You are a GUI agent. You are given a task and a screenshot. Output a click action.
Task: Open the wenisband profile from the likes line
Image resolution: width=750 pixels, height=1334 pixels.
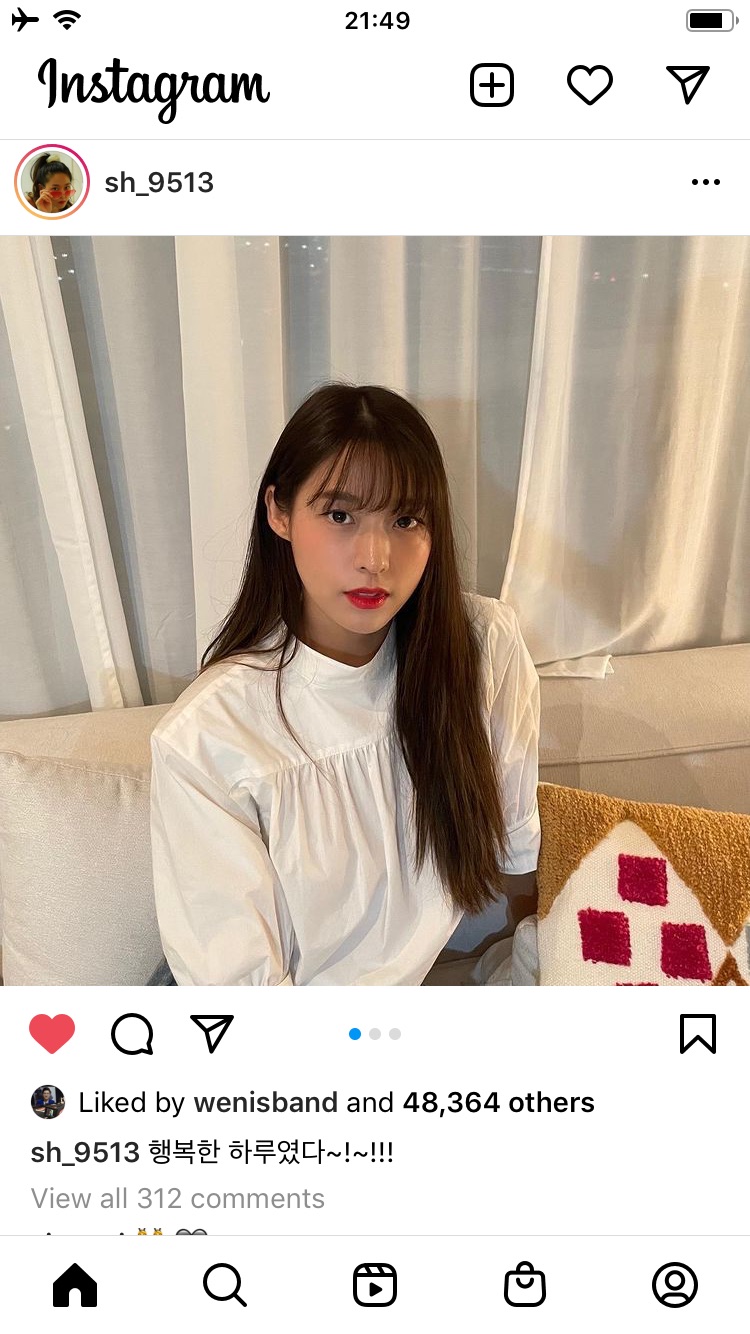tap(265, 1103)
